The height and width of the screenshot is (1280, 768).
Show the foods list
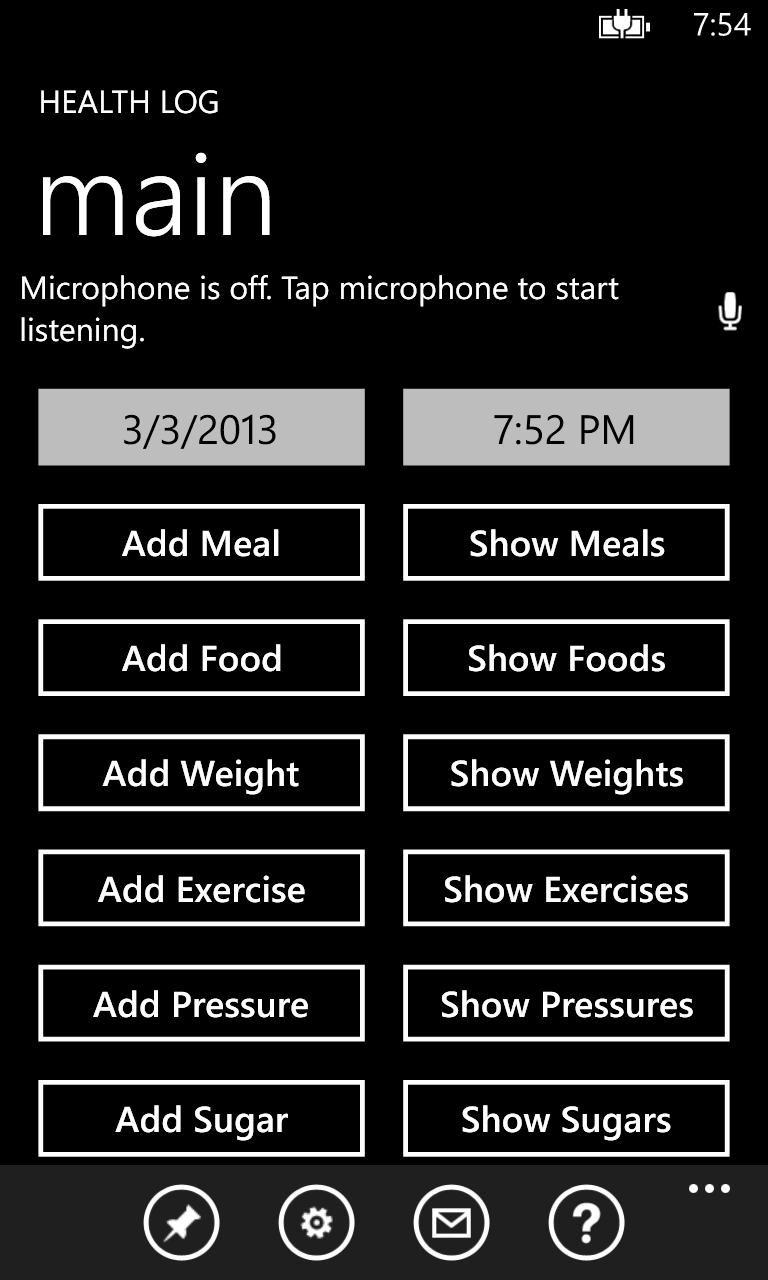click(565, 658)
